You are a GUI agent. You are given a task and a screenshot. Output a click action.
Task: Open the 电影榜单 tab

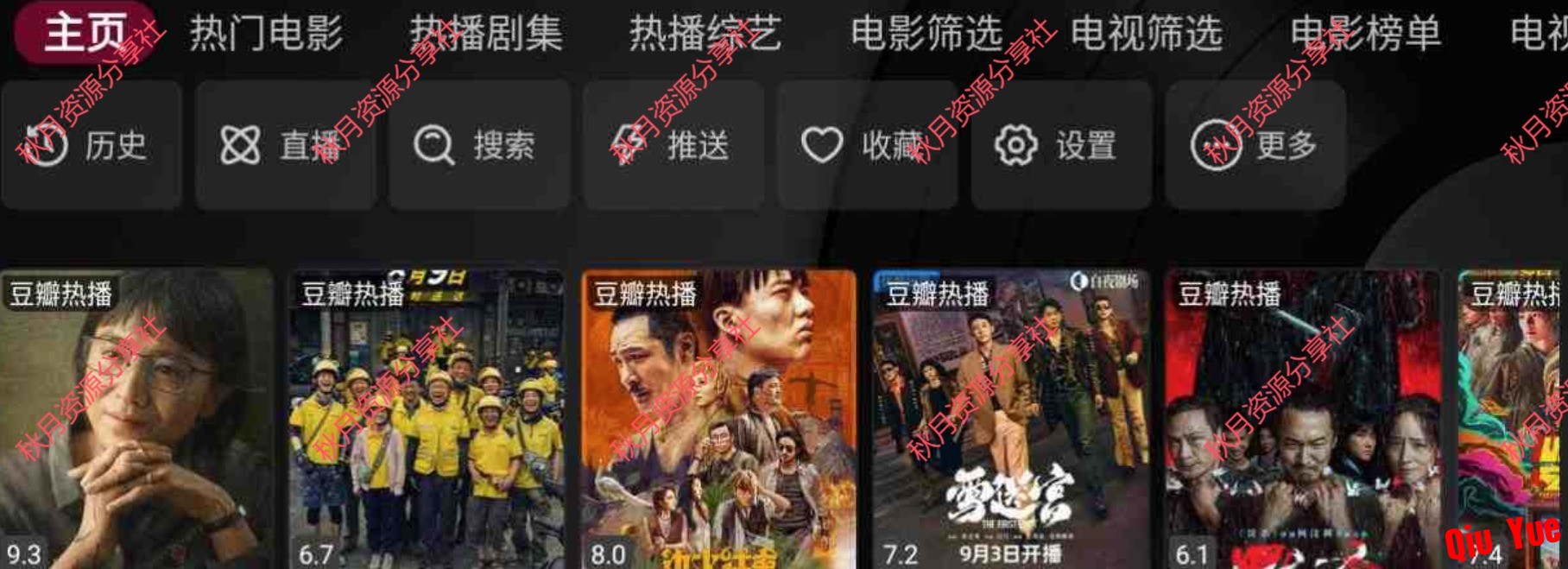(x=1365, y=34)
